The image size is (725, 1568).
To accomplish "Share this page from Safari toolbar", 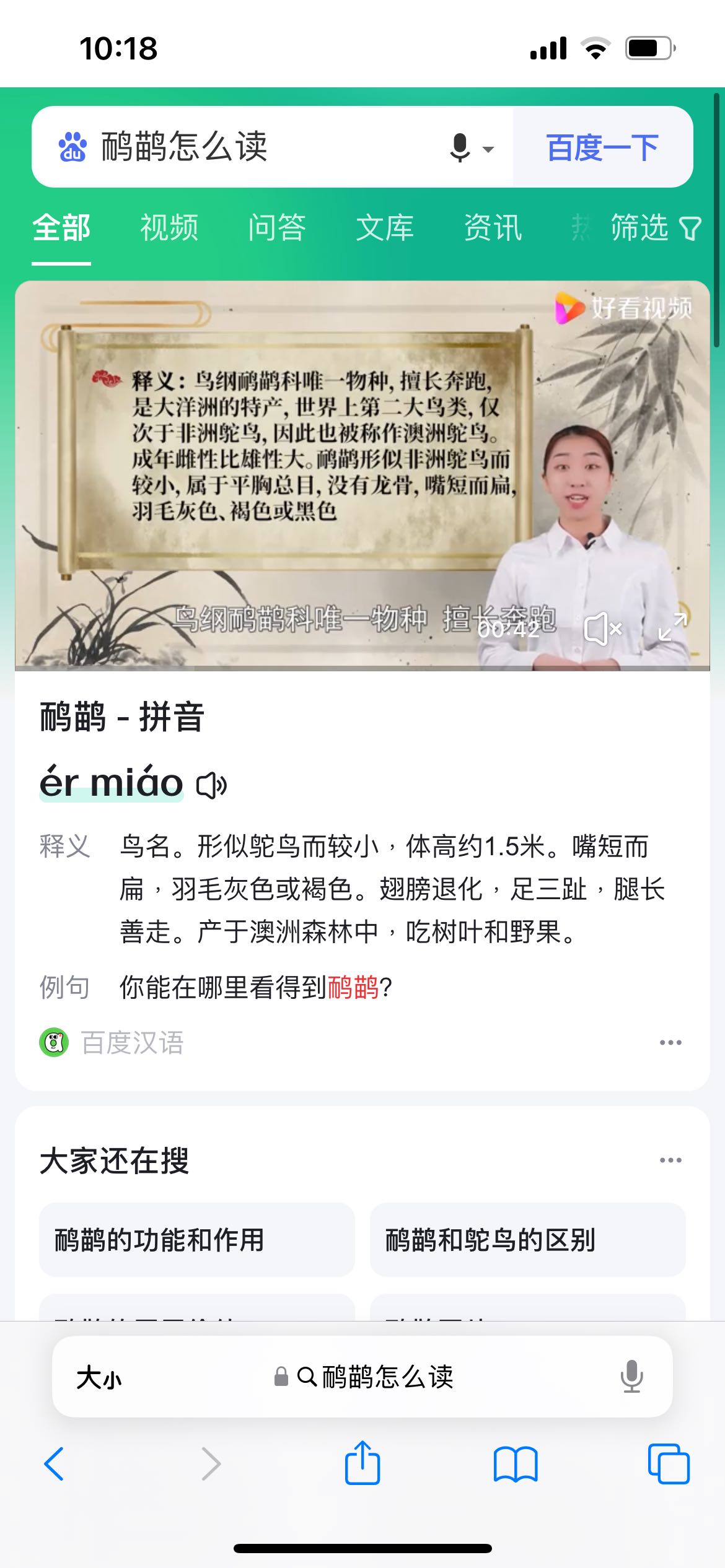I will click(362, 1461).
